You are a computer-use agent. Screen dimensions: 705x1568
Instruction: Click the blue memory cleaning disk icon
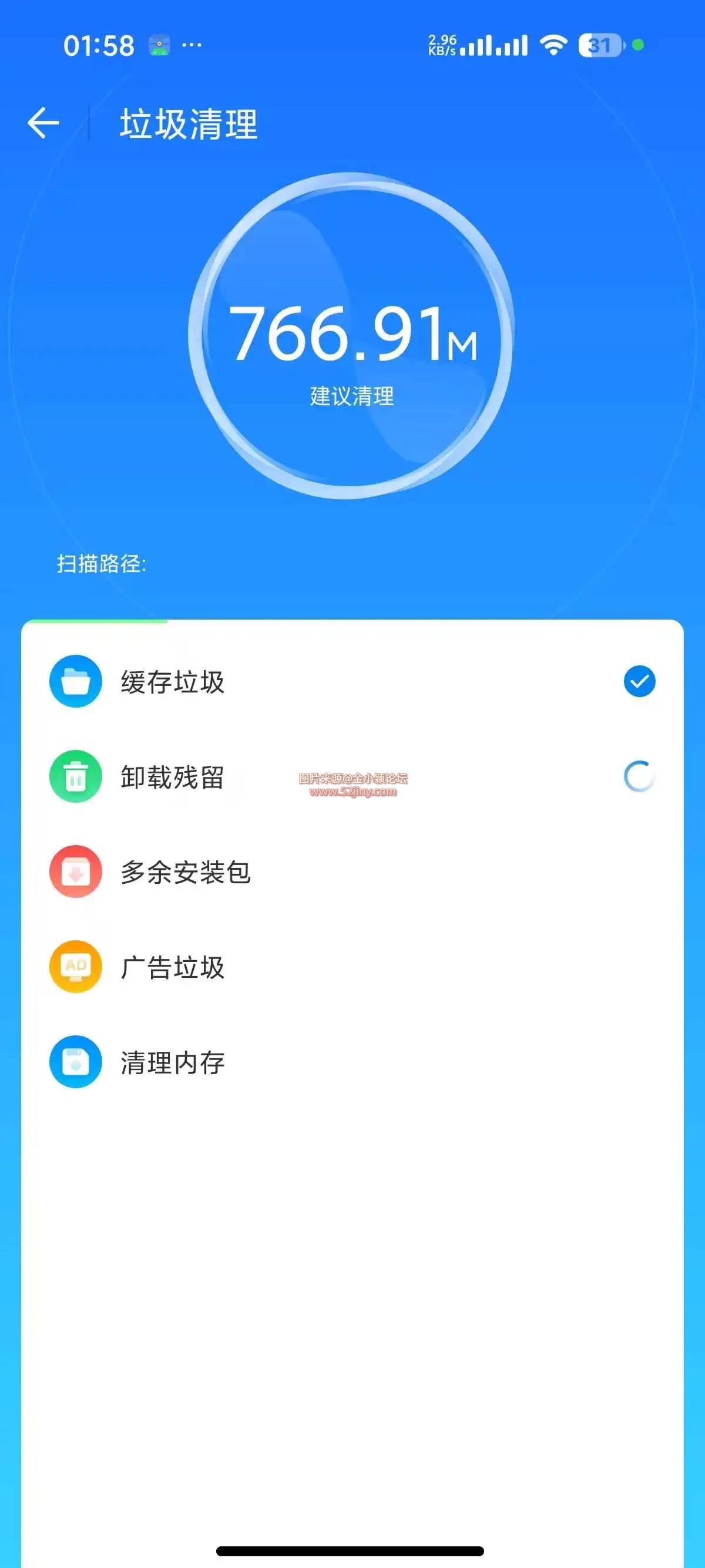(75, 1064)
